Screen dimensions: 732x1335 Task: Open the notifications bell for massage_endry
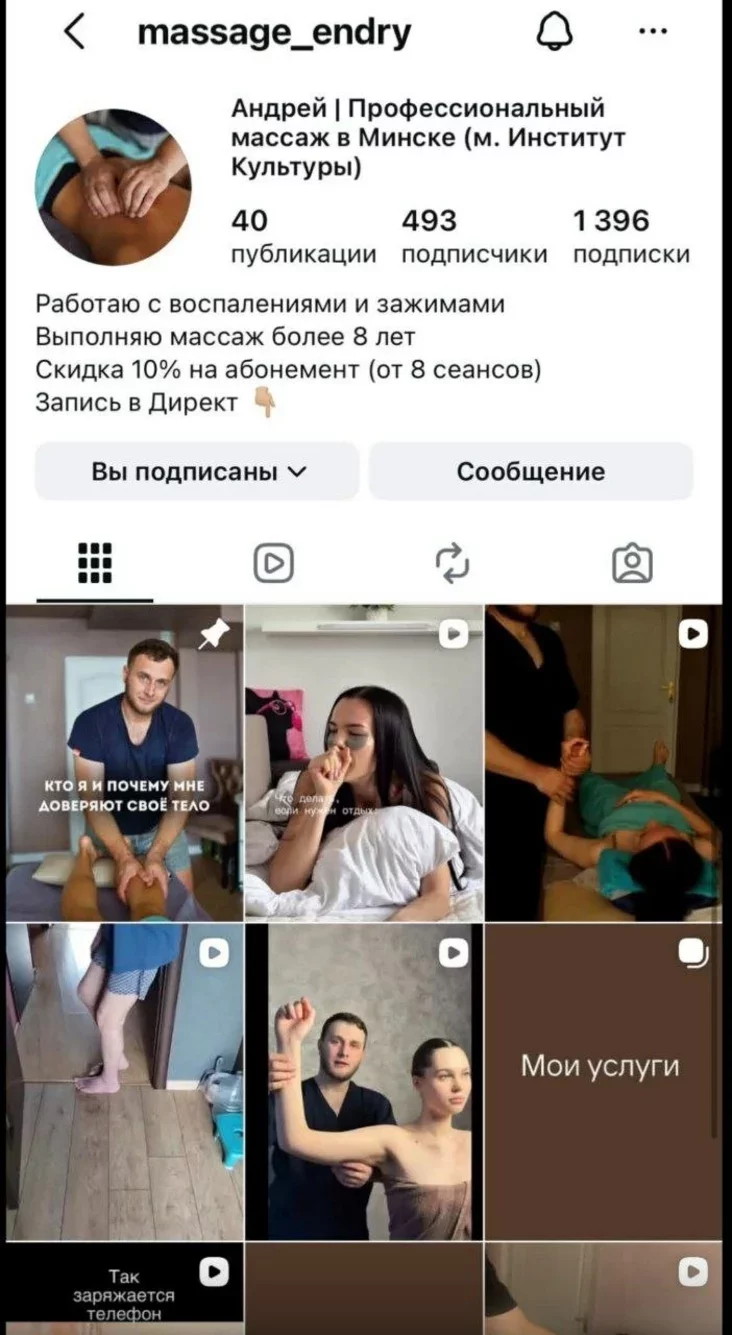(x=554, y=32)
